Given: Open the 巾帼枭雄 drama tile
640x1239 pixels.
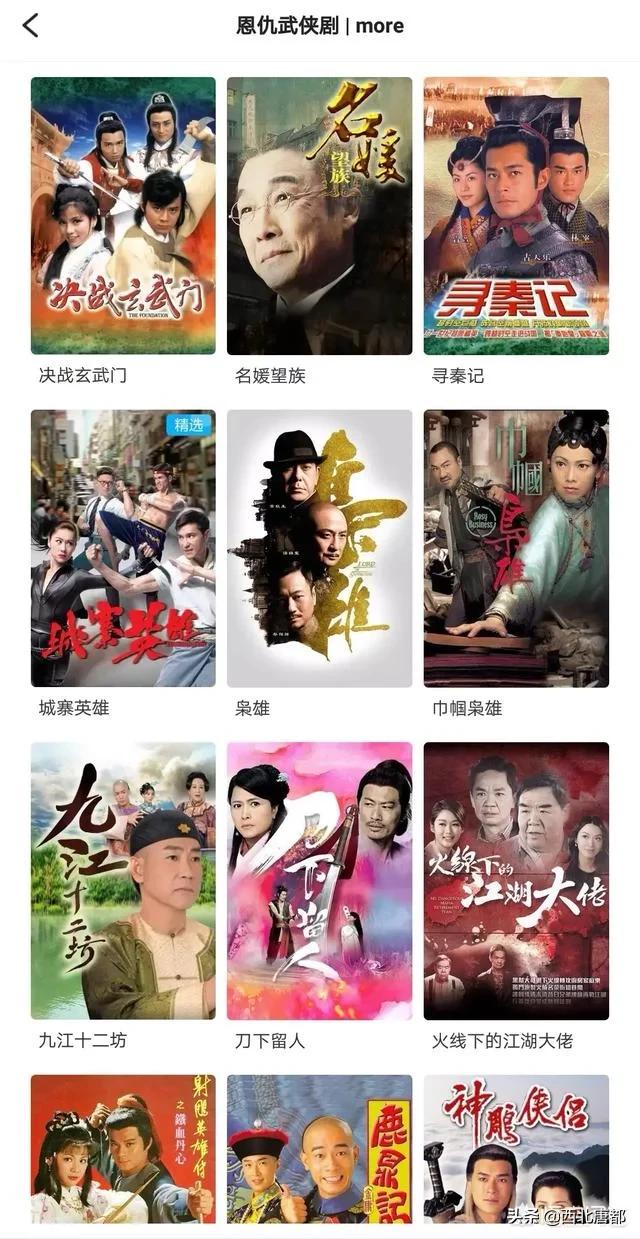Looking at the screenshot, I should [516, 548].
